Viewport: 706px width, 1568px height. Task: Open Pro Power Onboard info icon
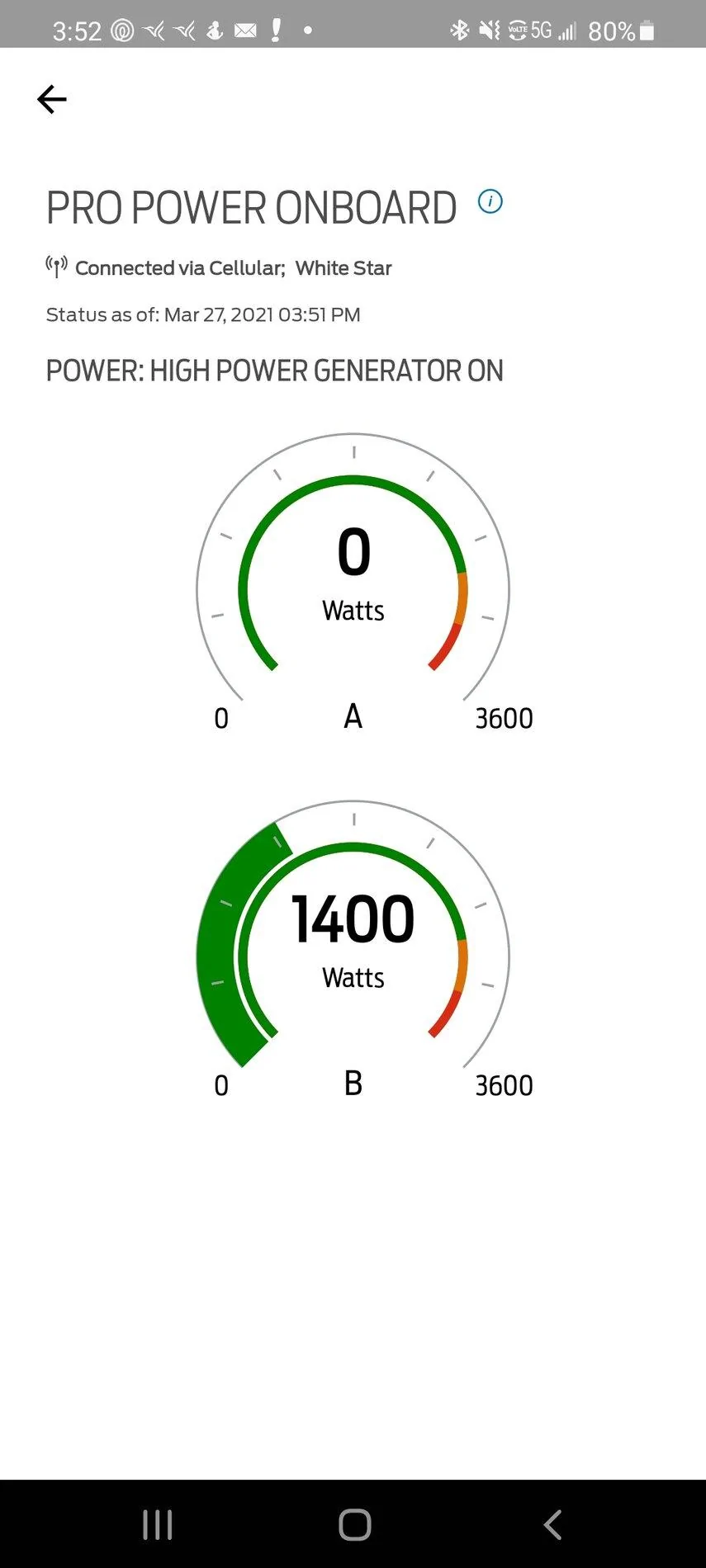coord(490,201)
